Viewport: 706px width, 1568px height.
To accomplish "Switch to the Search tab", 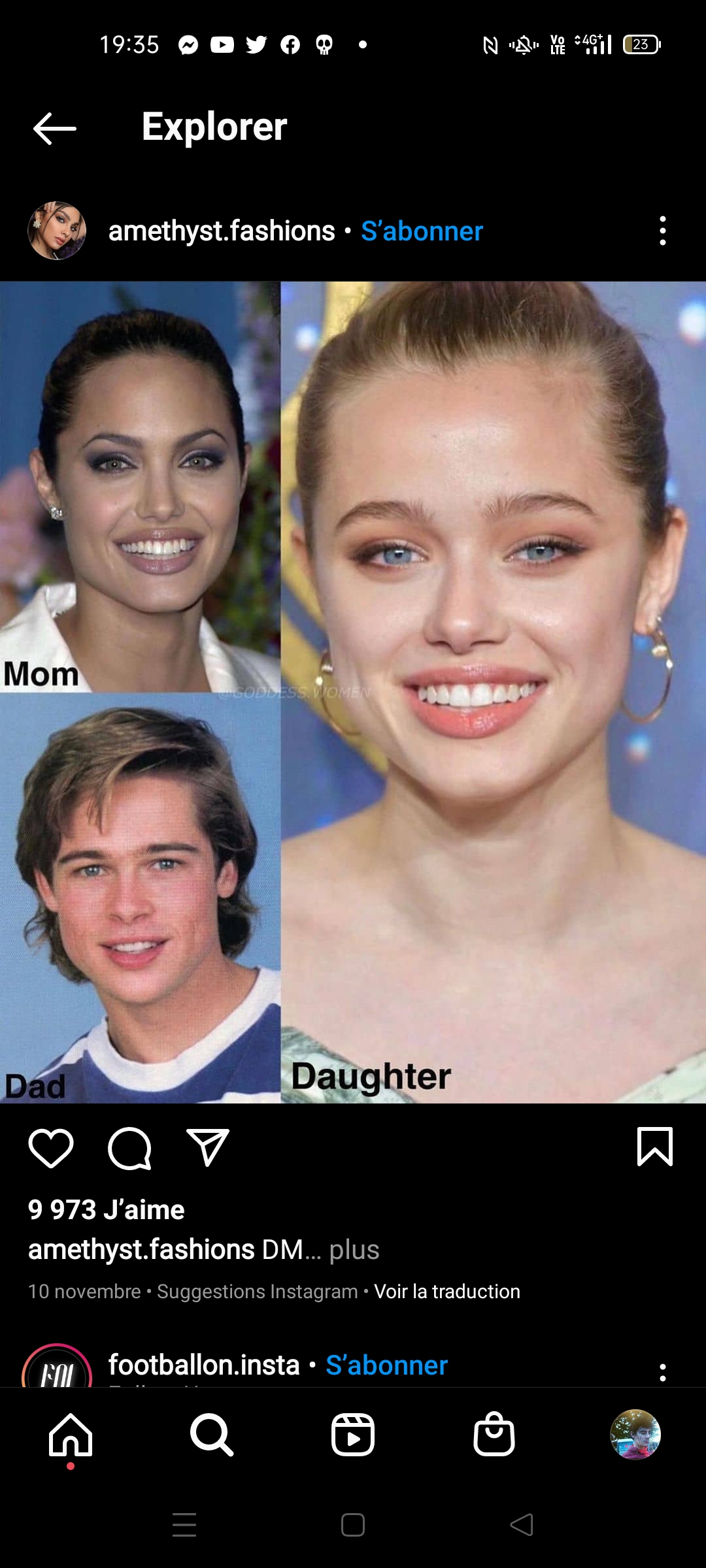I will (x=211, y=1435).
